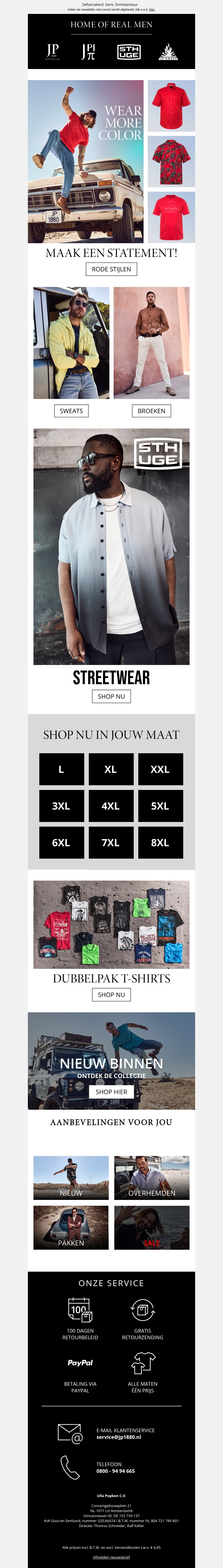The width and height of the screenshot is (223, 1568).
Task: Open the SALE tile
Action: (x=152, y=1228)
